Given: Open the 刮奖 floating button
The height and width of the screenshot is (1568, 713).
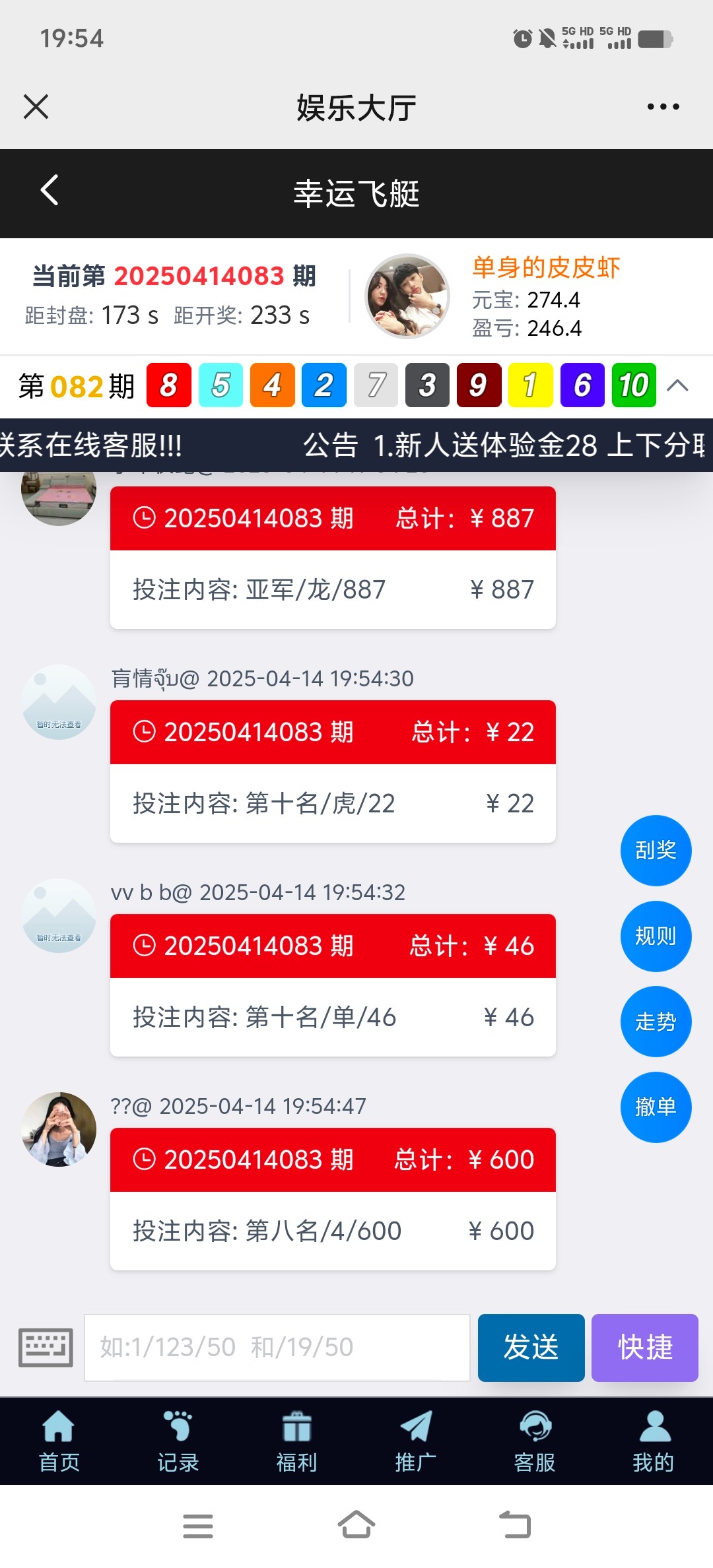Looking at the screenshot, I should point(656,850).
